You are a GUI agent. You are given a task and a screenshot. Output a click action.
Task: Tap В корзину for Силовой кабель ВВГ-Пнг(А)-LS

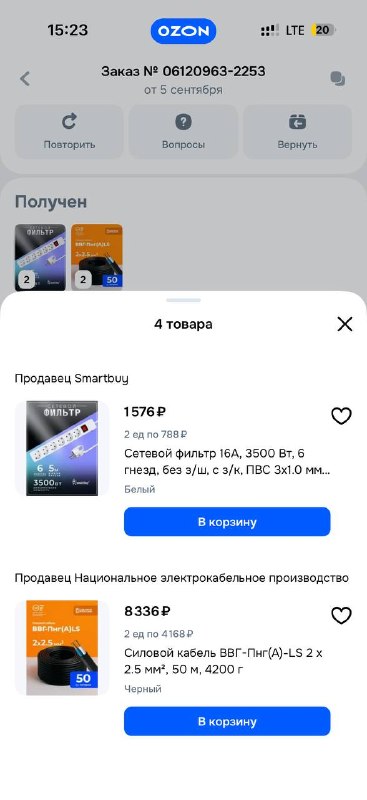(x=227, y=721)
